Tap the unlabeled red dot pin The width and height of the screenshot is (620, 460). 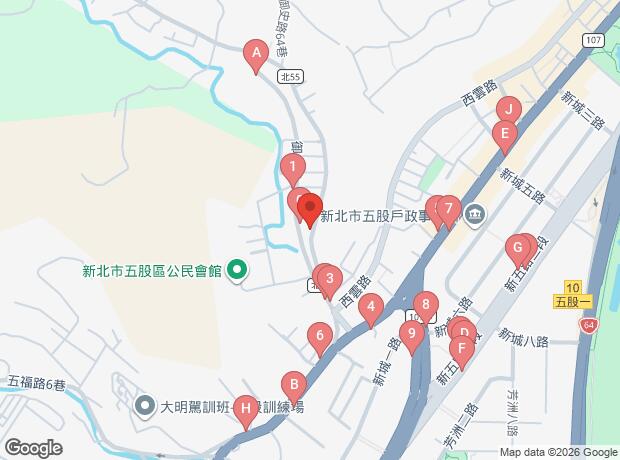[309, 210]
